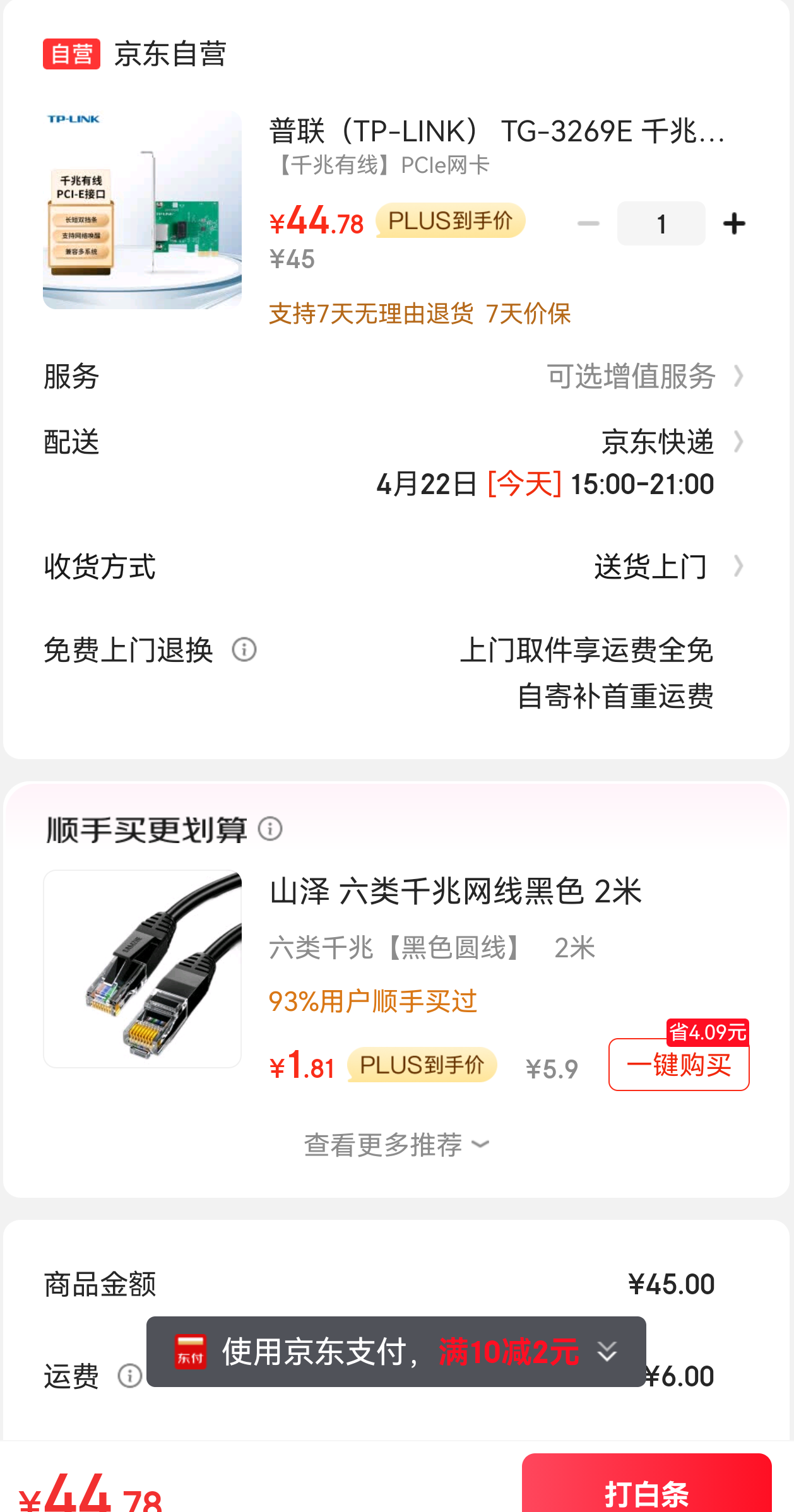This screenshot has width=794, height=1512.
Task: Open the 山泽 cable product image
Action: click(x=142, y=969)
